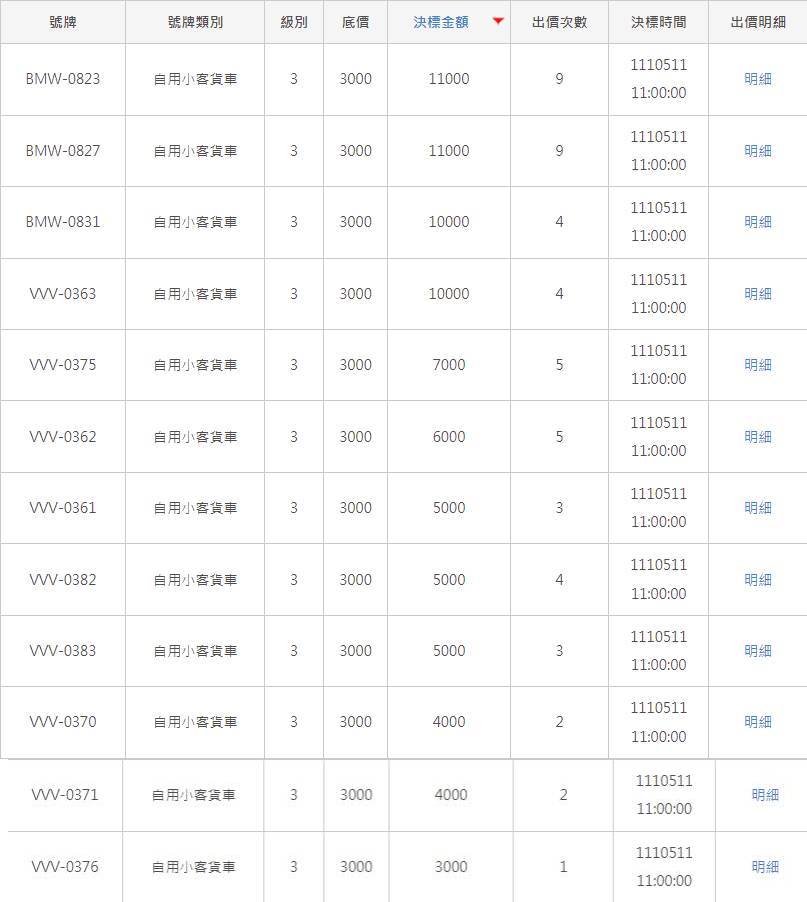
Task: View bid 明細 for VVV-0363
Action: click(758, 294)
